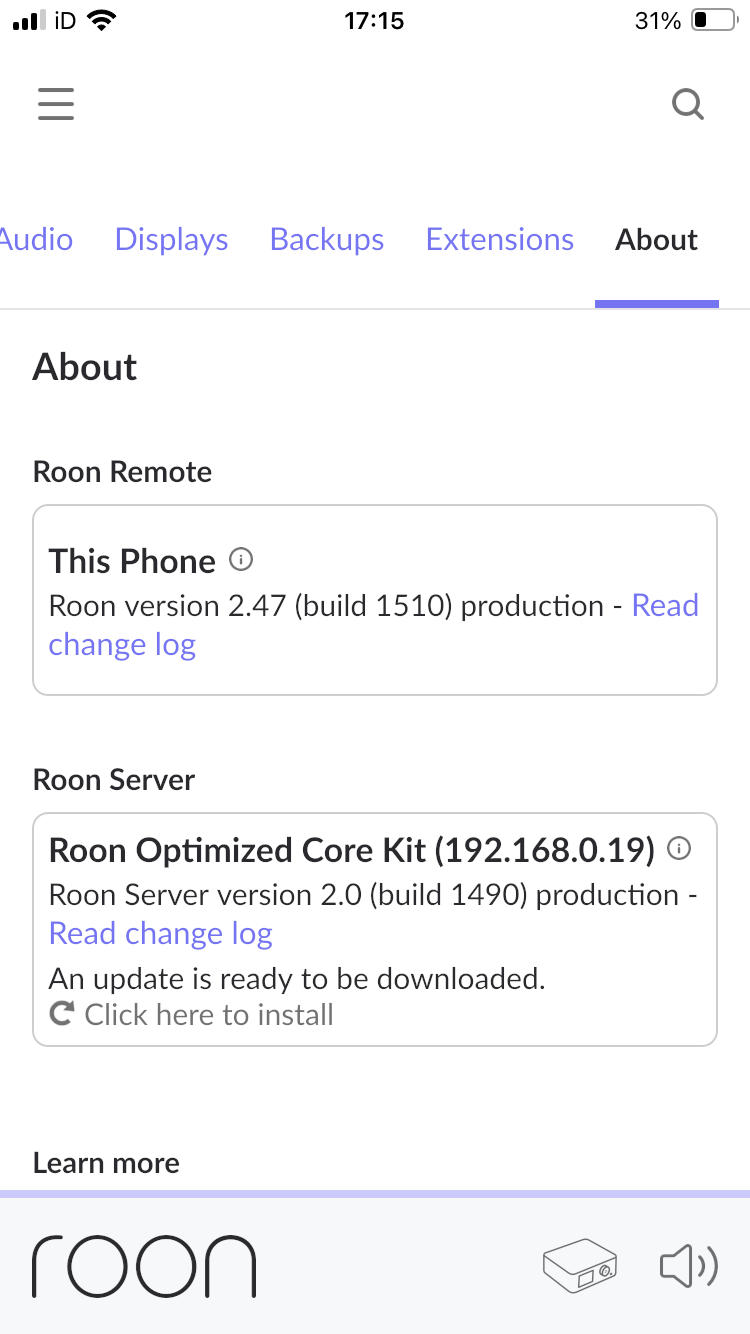Open the search magnifier icon
750x1334 pixels.
[x=688, y=104]
